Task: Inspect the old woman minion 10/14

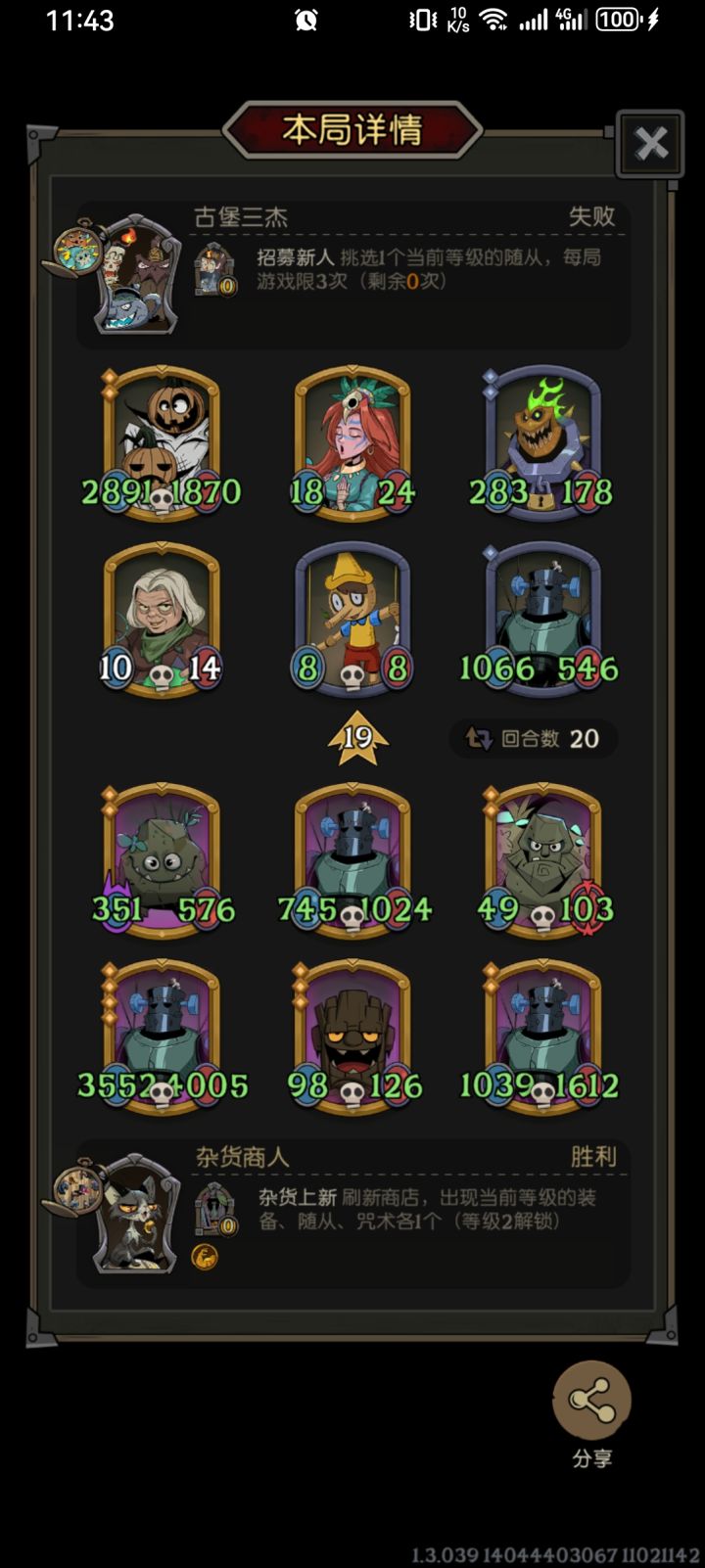Action: pyautogui.click(x=162, y=619)
